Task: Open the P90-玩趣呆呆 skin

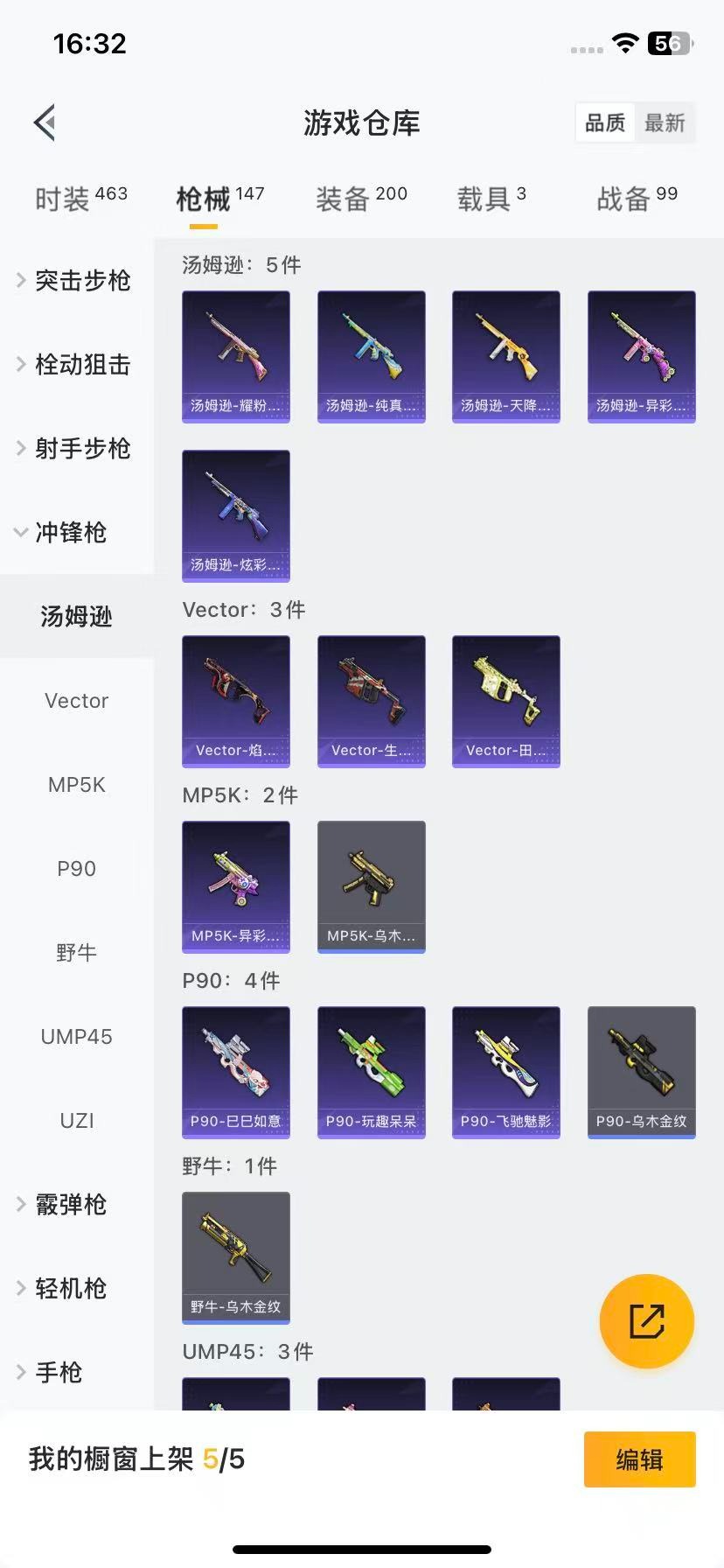Action: click(x=371, y=1072)
